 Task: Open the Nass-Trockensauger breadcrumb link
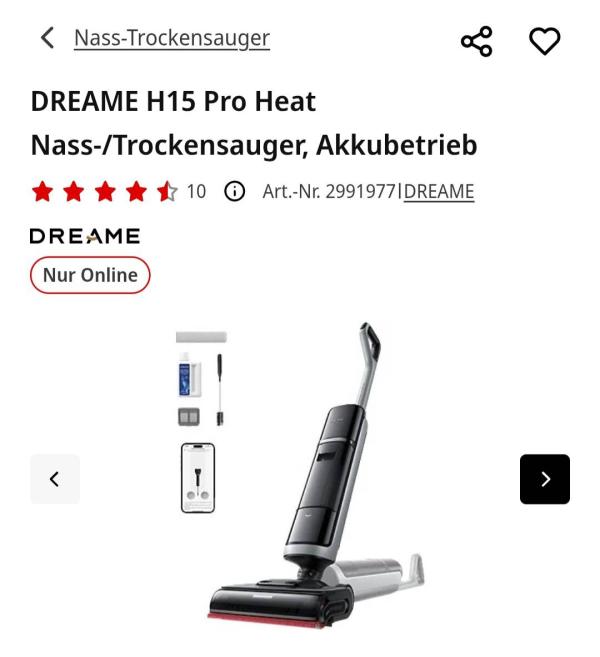[172, 39]
